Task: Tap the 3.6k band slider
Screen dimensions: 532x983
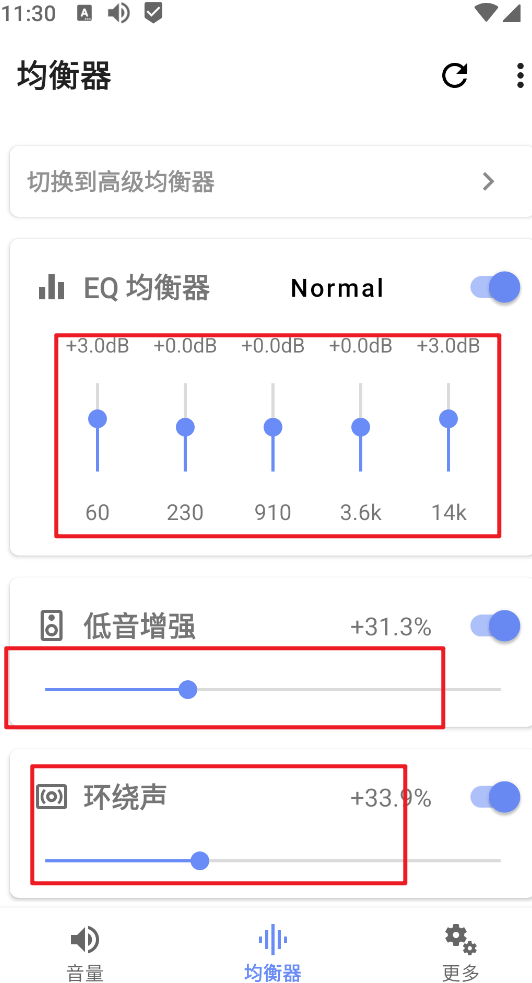Action: [360, 427]
